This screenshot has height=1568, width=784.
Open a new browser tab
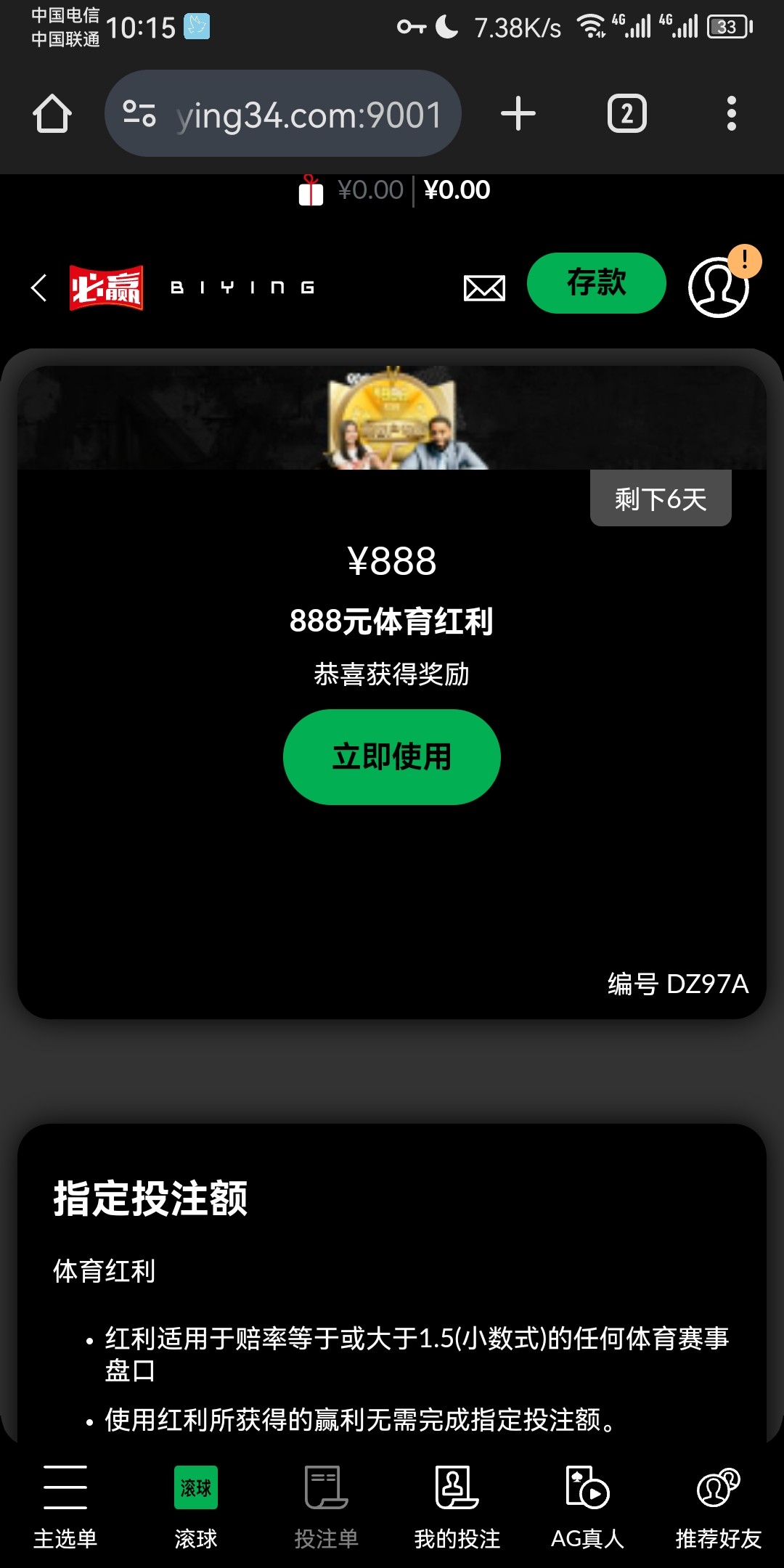518,114
